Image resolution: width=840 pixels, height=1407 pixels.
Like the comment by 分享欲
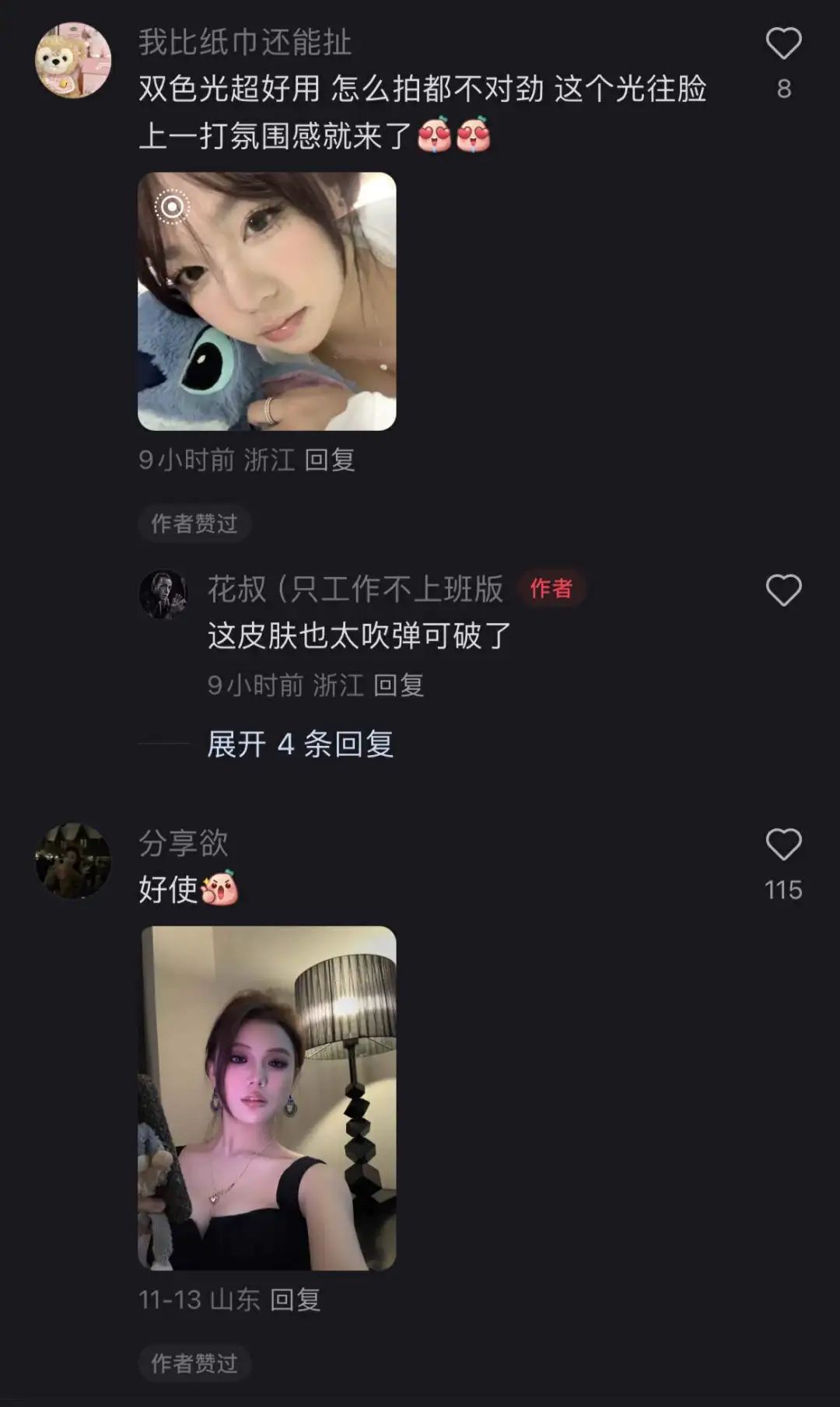click(x=783, y=845)
